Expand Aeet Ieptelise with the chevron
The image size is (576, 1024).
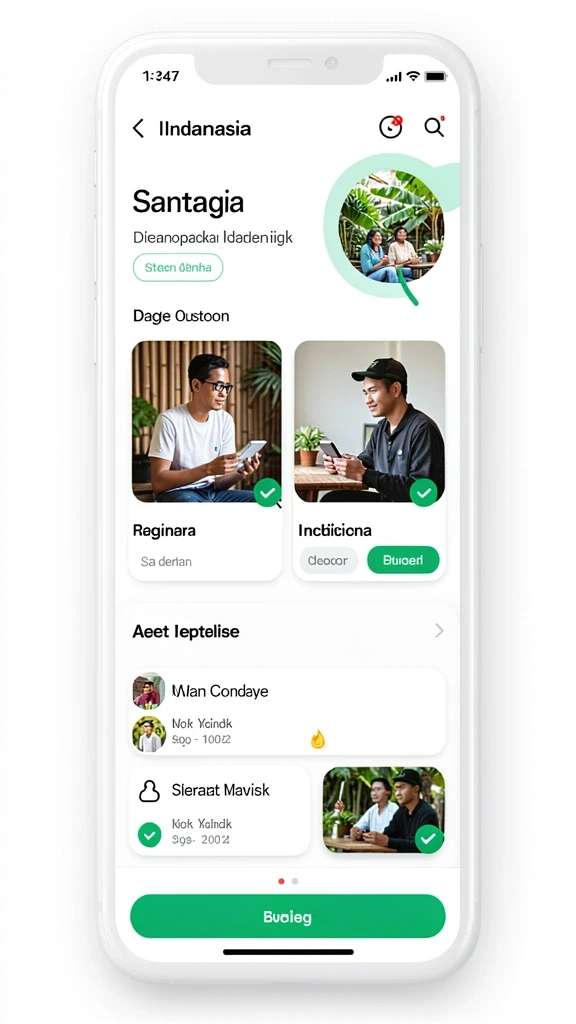[440, 630]
